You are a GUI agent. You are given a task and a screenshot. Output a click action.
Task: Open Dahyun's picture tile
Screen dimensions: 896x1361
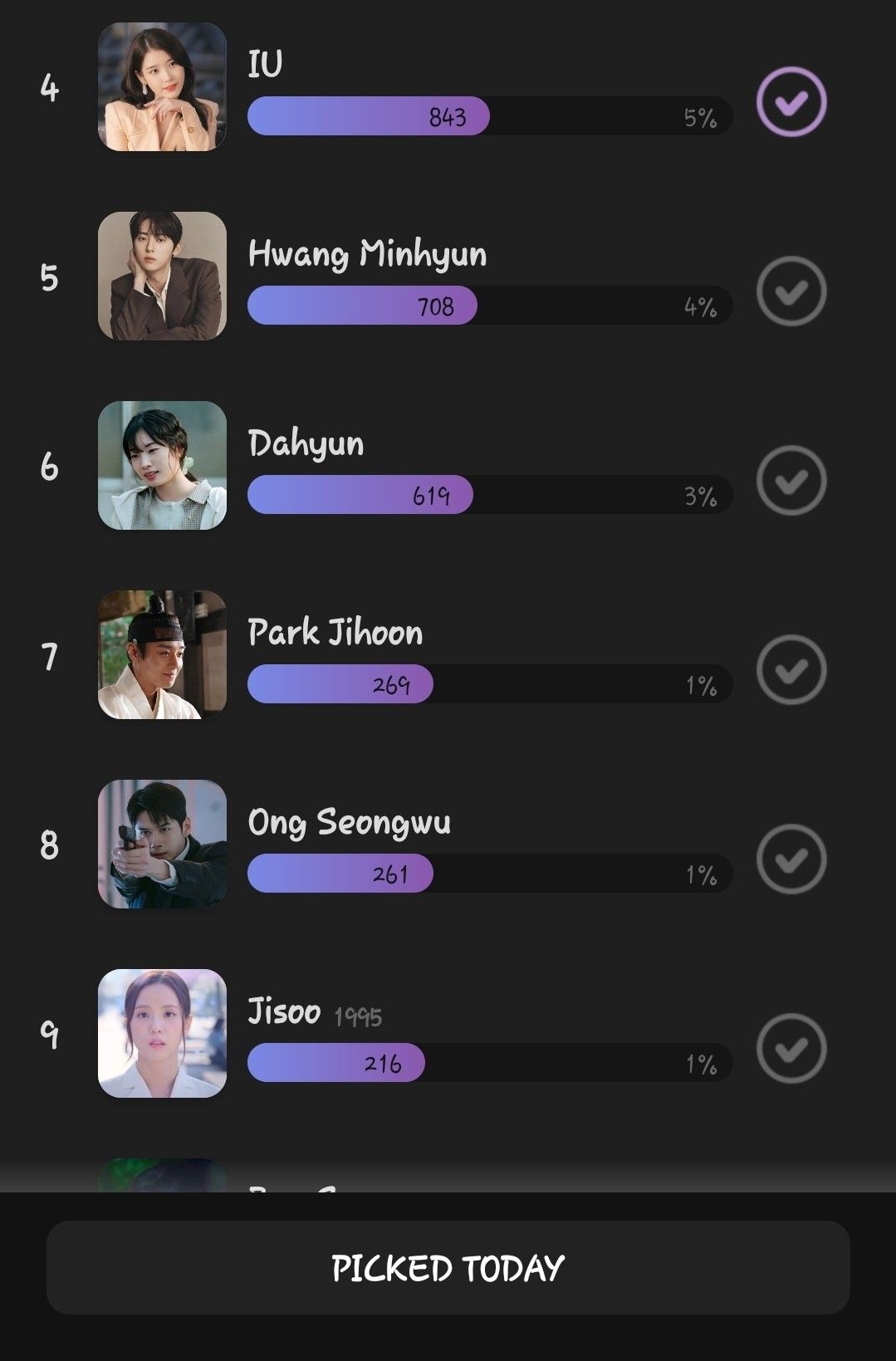[162, 466]
